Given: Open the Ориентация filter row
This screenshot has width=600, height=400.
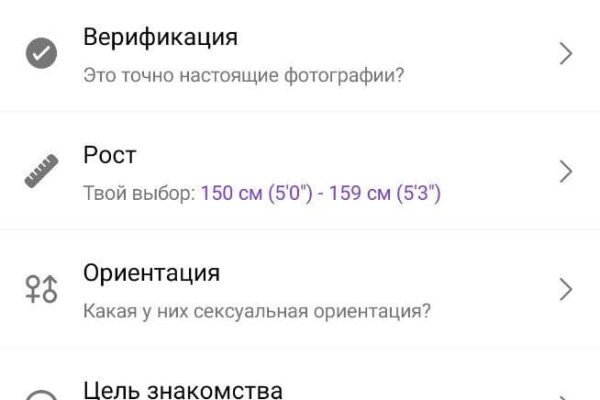Looking at the screenshot, I should coord(300,290).
